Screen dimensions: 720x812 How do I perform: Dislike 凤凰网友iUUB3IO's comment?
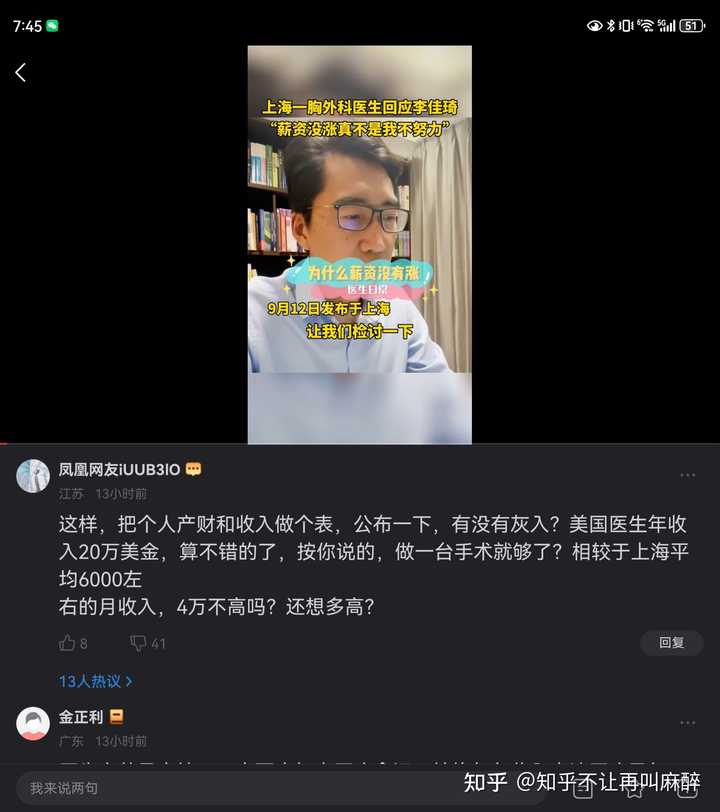tap(139, 643)
